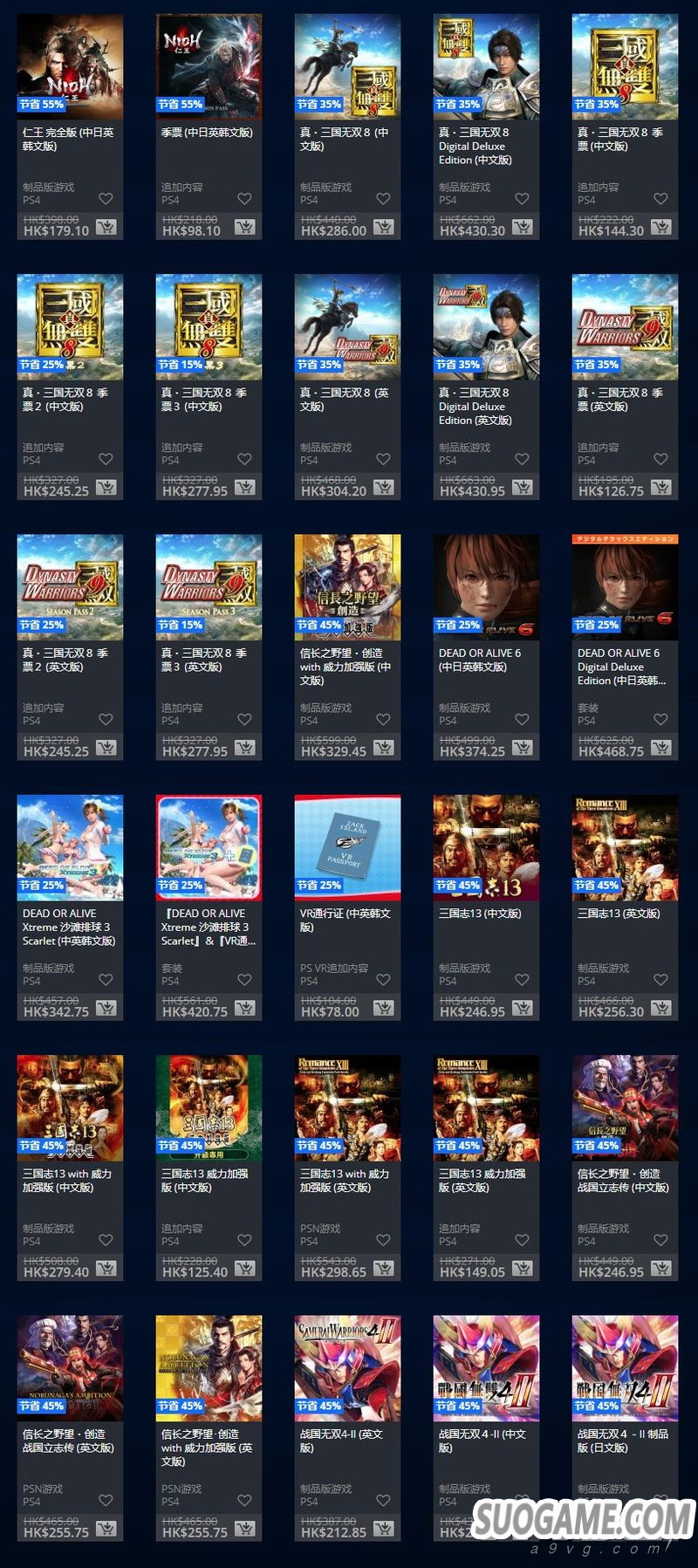Add 真·三国无双 8 季票 (中文版) to cart
Image resolution: width=698 pixels, height=1568 pixels.
[x=660, y=228]
